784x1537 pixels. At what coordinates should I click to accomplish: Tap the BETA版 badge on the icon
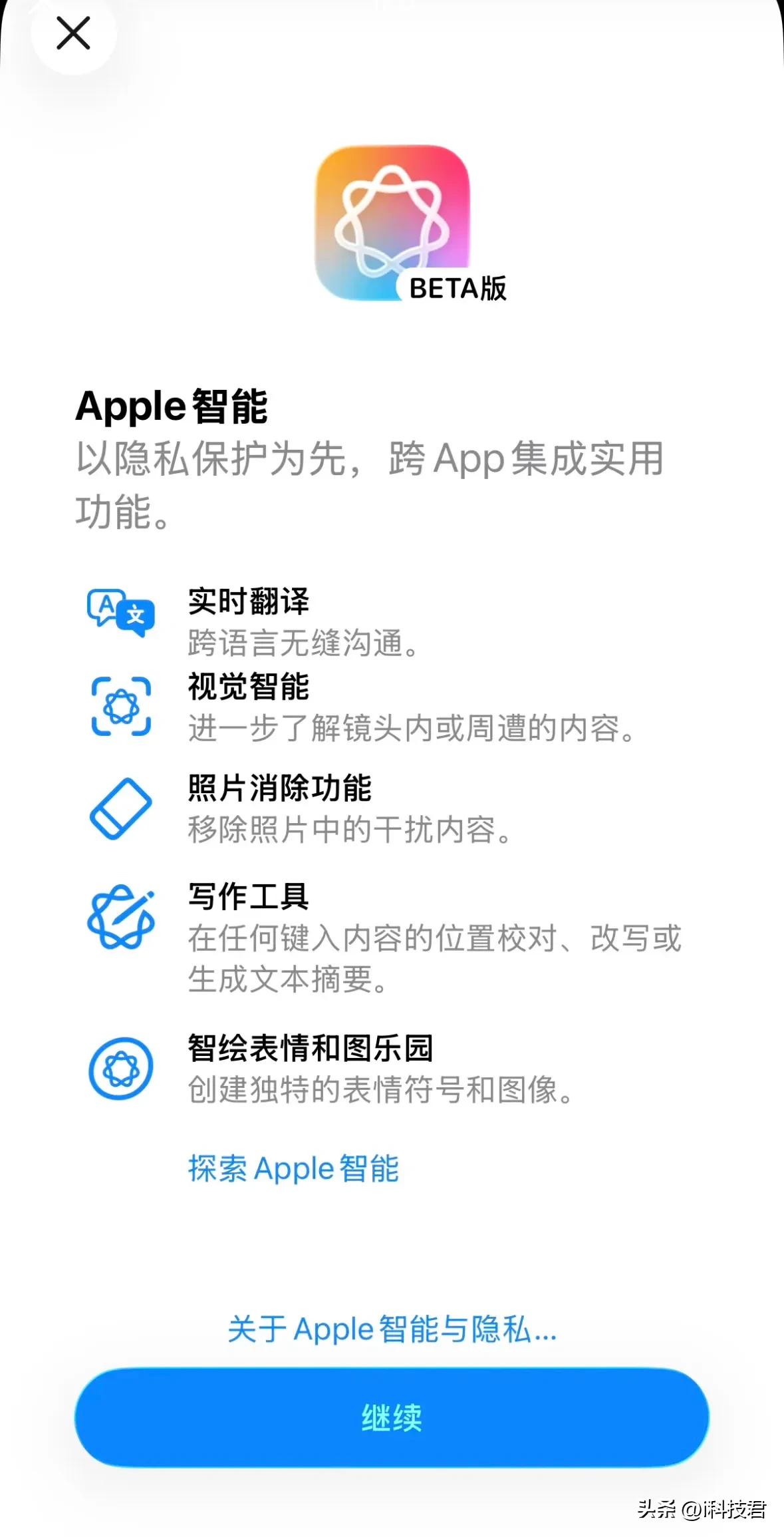click(x=456, y=287)
